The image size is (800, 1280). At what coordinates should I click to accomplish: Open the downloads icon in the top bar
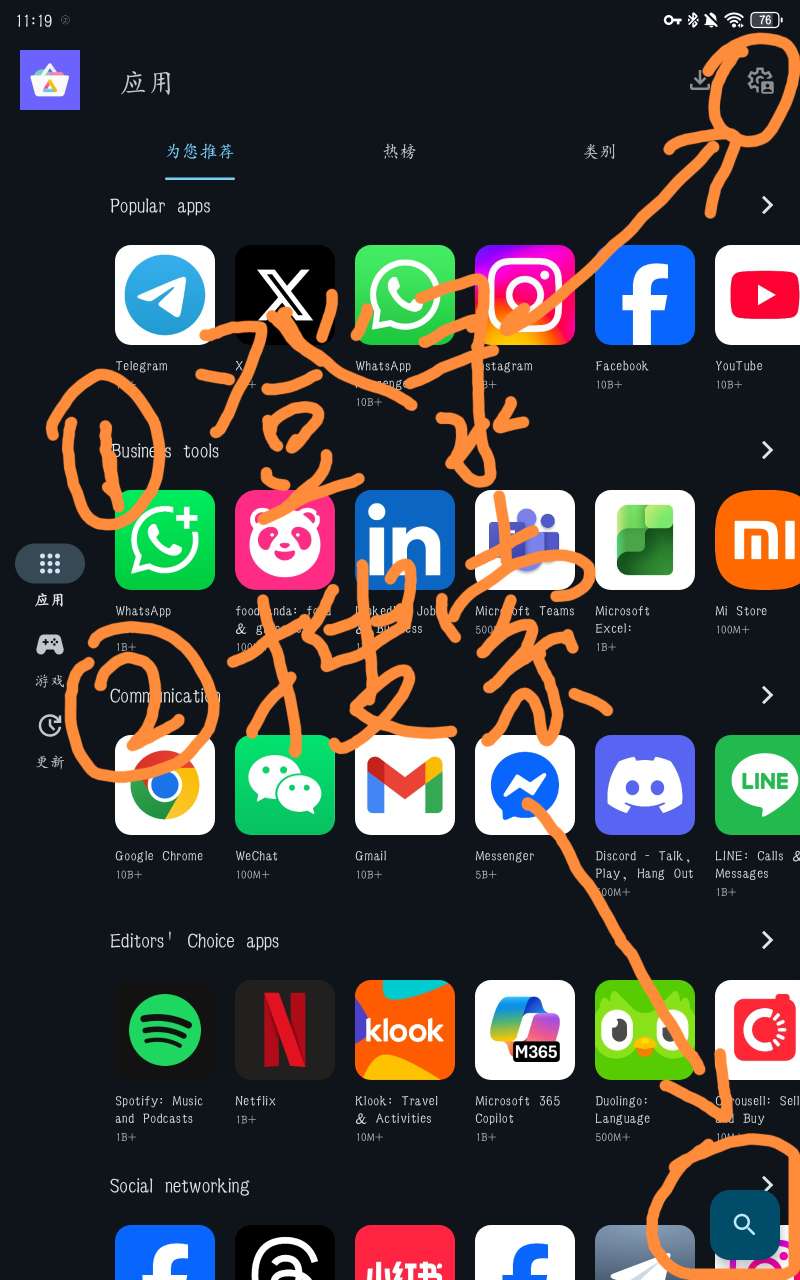pyautogui.click(x=701, y=80)
